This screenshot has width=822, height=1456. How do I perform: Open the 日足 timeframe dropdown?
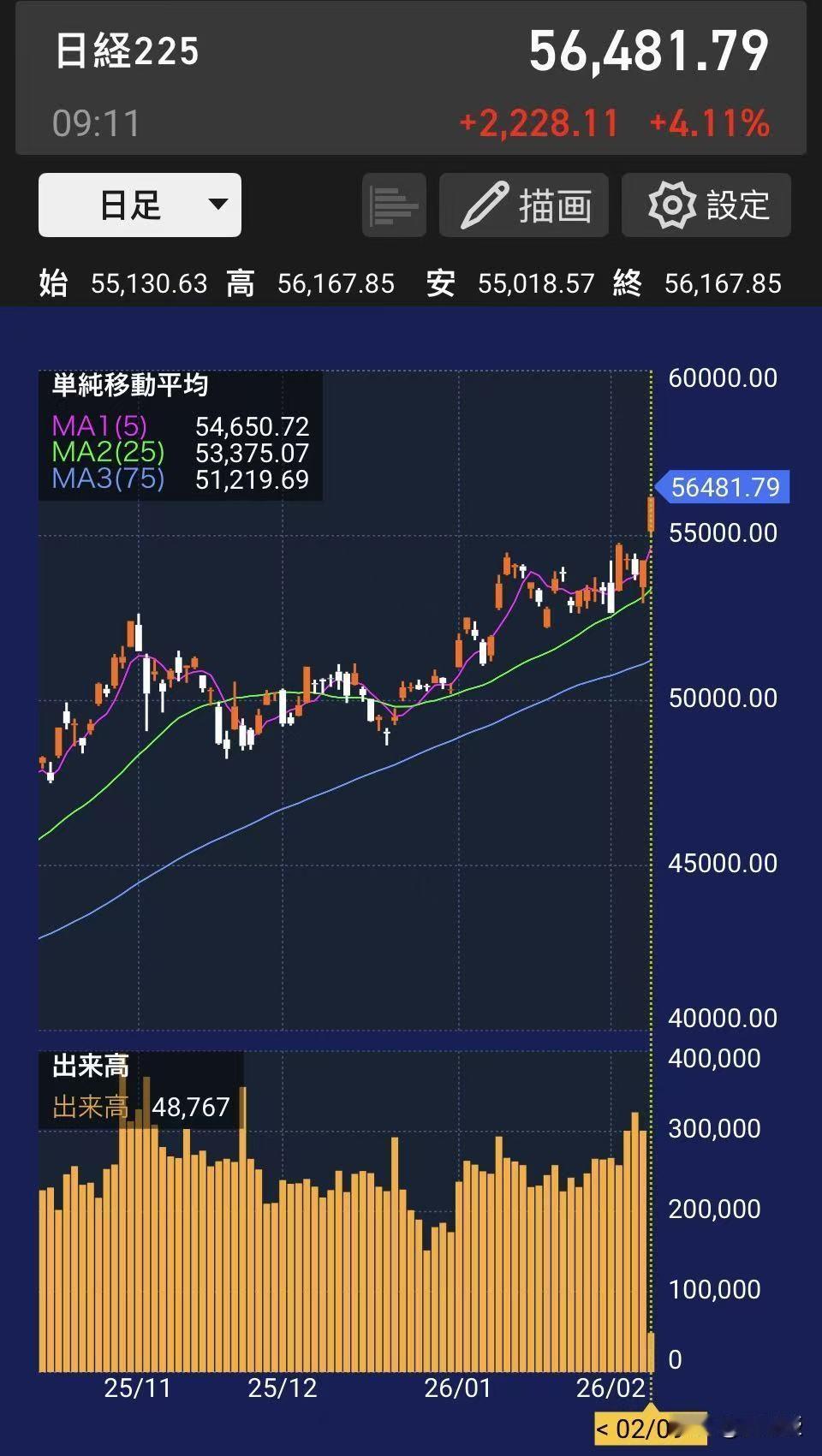pyautogui.click(x=140, y=205)
